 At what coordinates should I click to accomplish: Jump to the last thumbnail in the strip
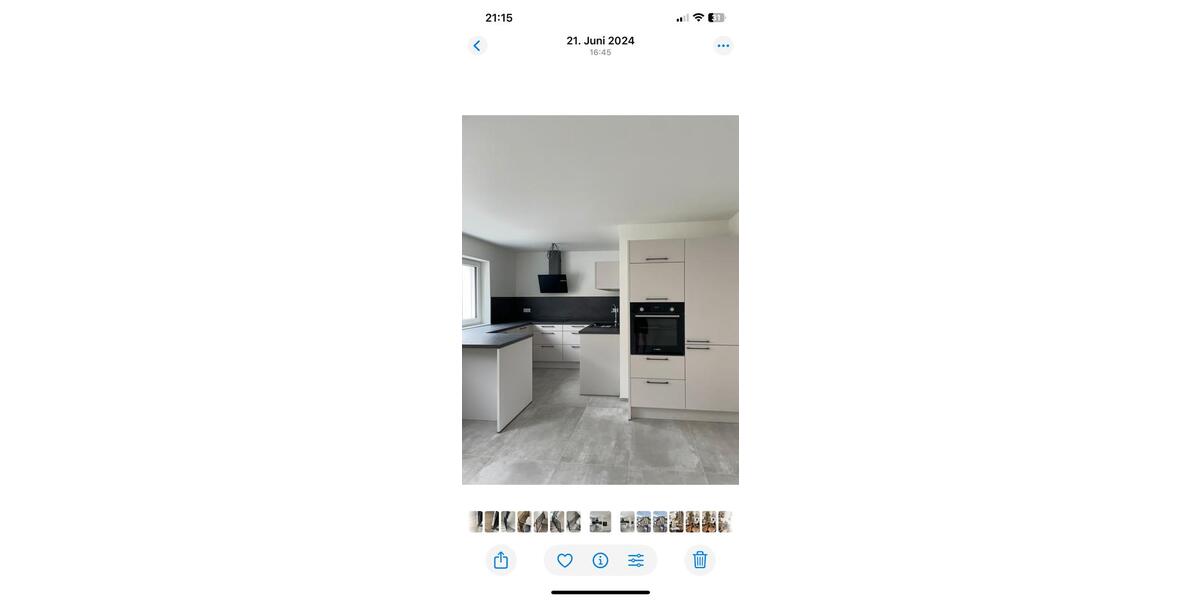pos(725,522)
